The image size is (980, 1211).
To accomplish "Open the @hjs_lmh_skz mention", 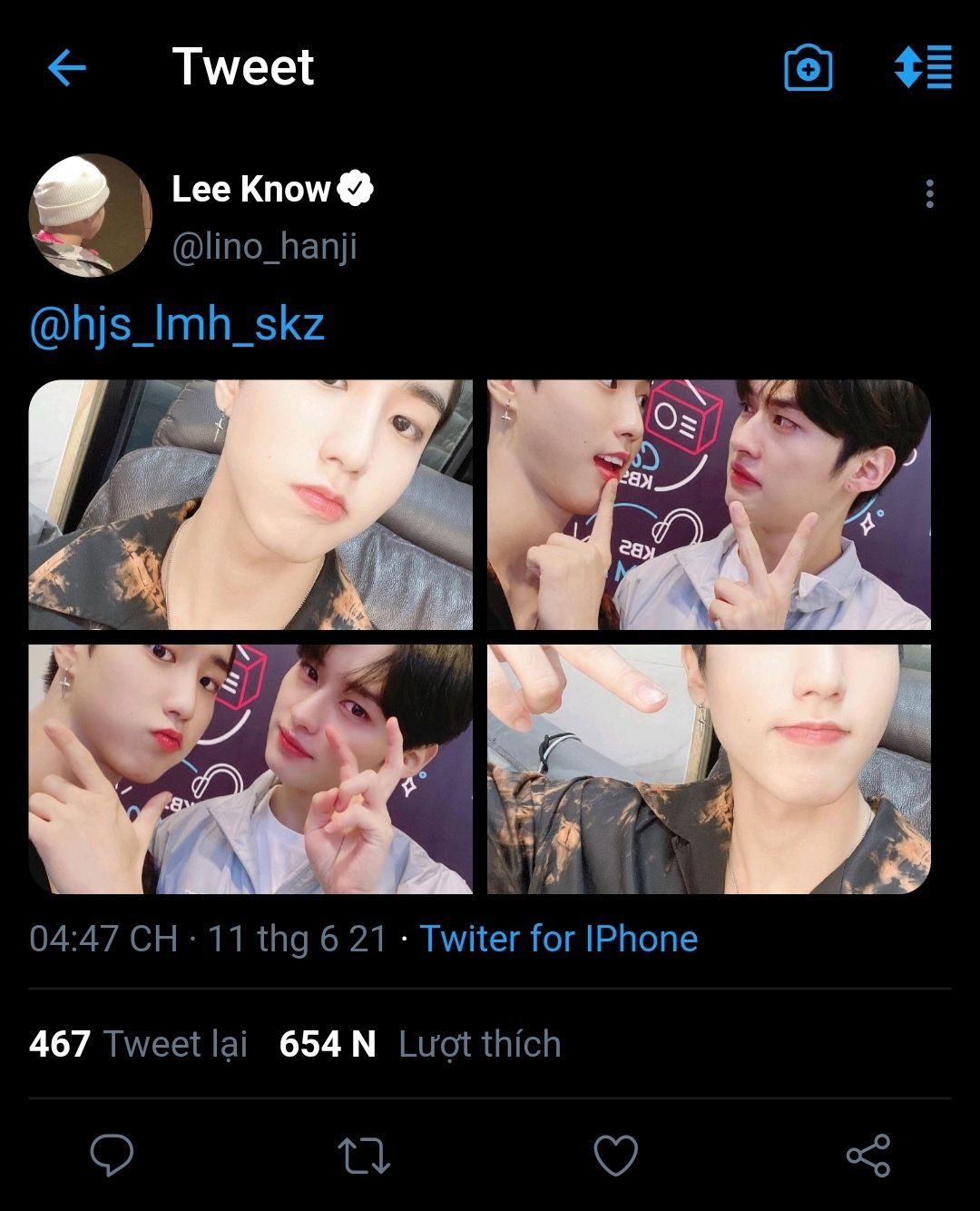I will coord(177,325).
